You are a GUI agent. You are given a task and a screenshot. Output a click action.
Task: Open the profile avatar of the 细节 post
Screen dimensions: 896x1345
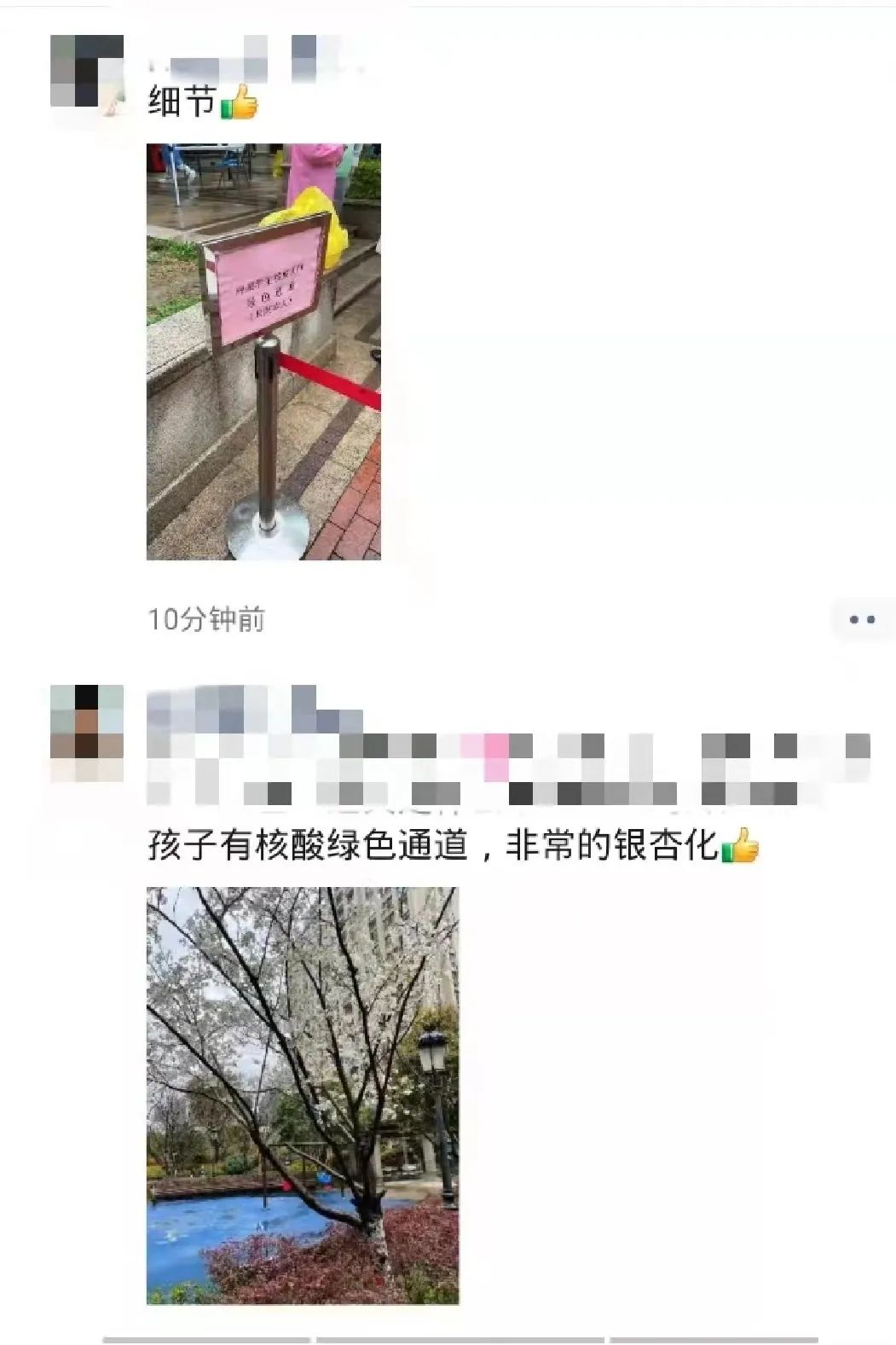[x=87, y=72]
